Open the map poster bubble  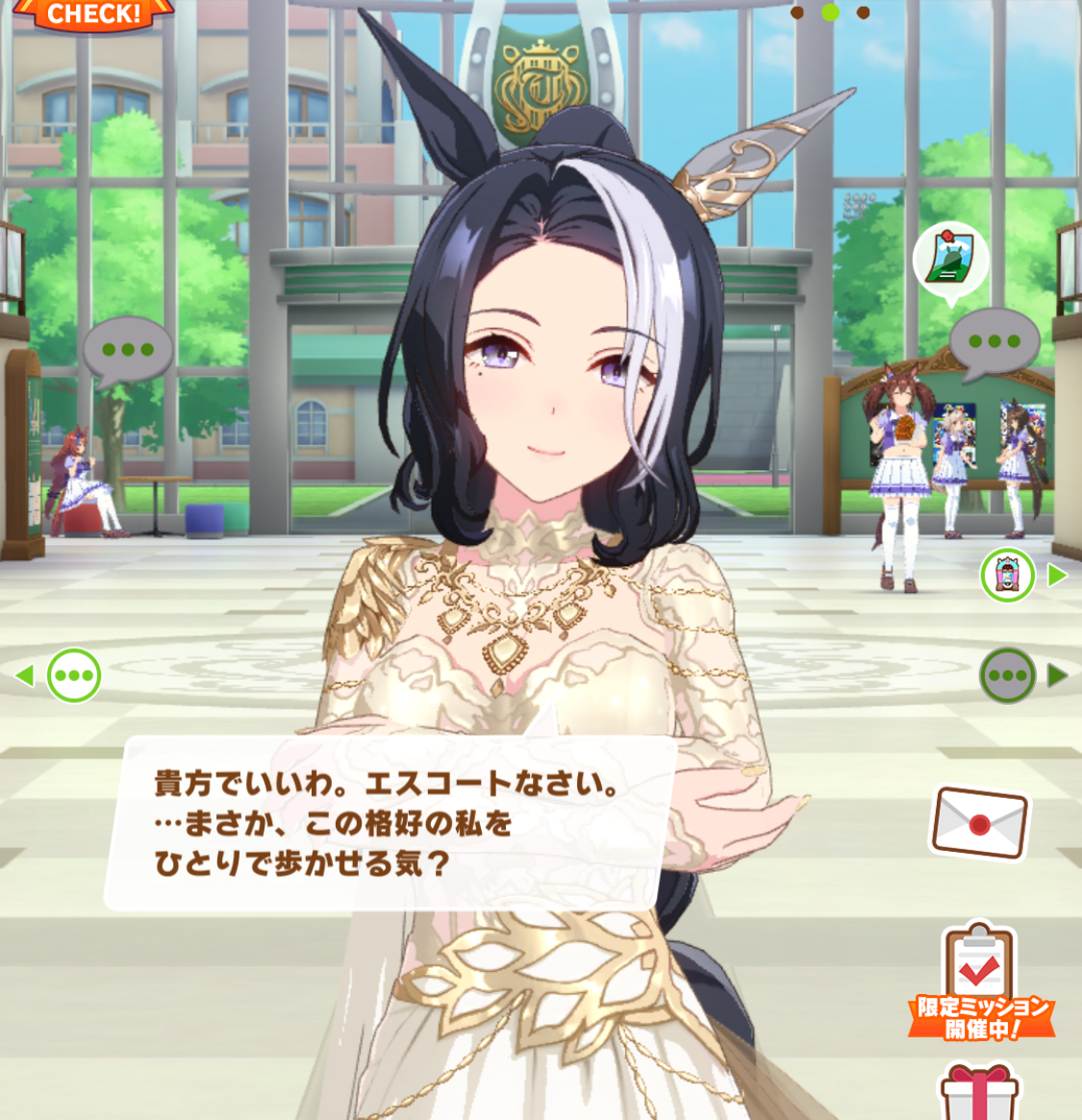[x=950, y=261]
